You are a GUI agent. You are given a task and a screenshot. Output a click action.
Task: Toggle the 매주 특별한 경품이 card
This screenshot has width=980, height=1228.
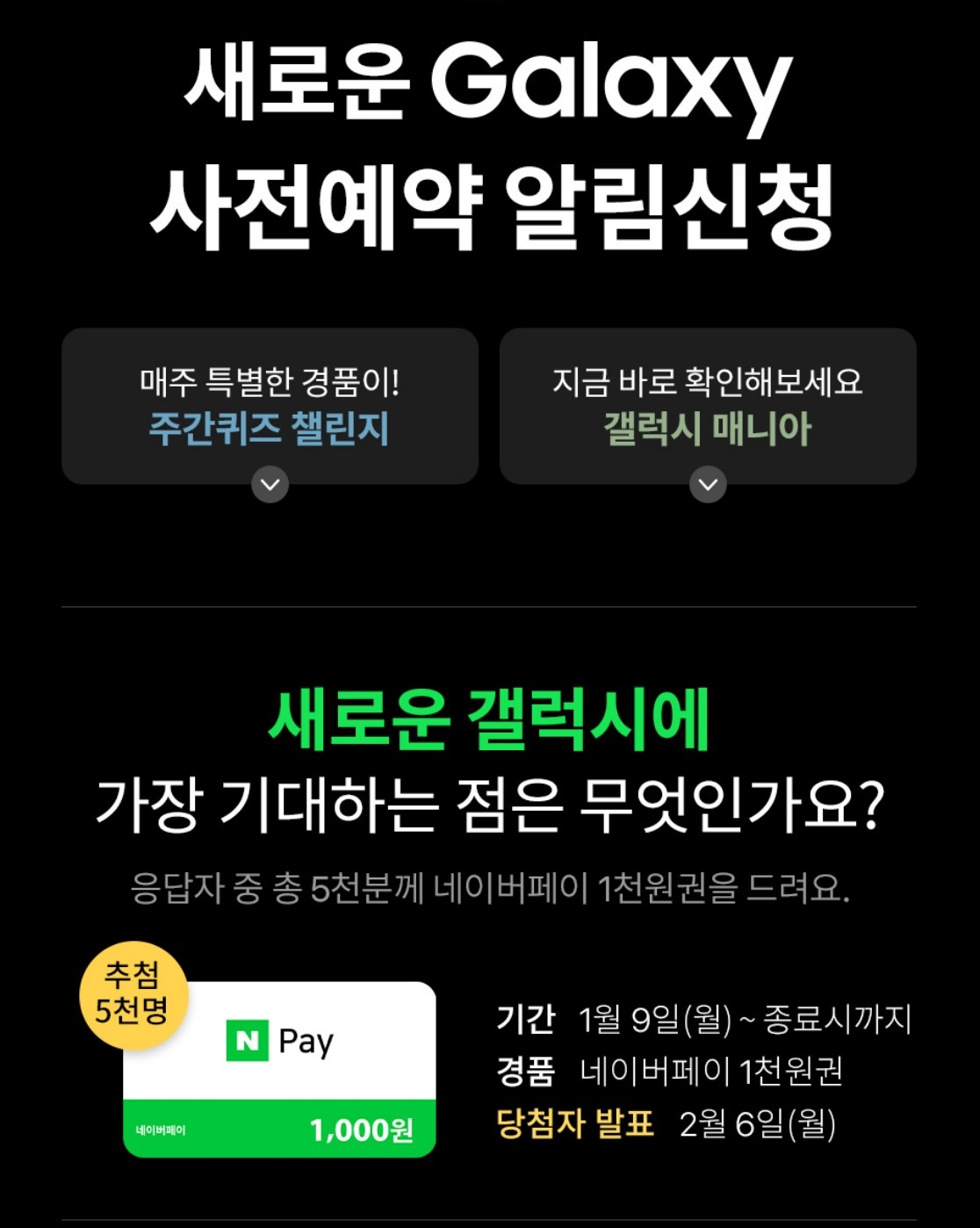coord(270,381)
